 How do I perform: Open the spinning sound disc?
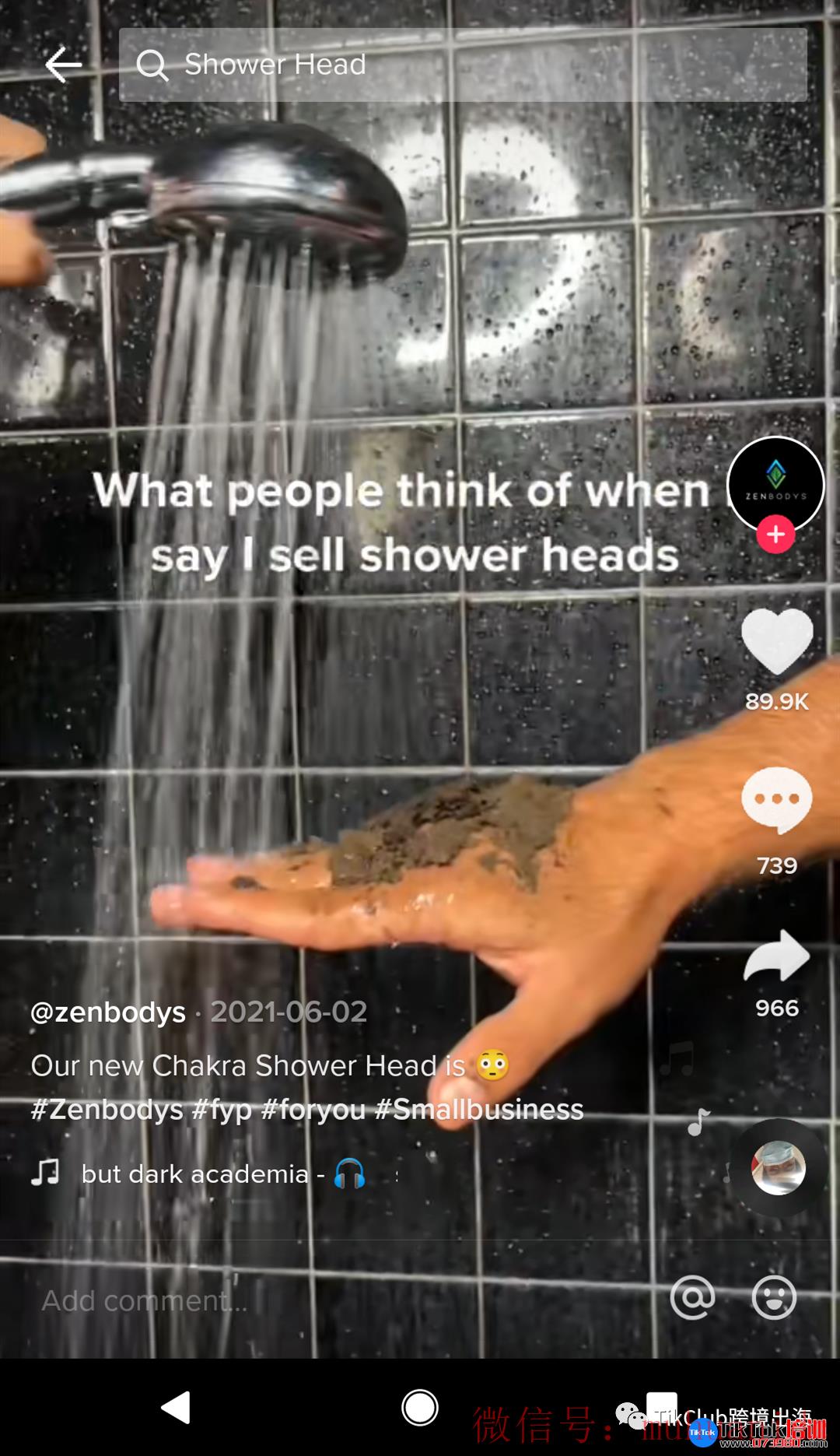pyautogui.click(x=778, y=1167)
